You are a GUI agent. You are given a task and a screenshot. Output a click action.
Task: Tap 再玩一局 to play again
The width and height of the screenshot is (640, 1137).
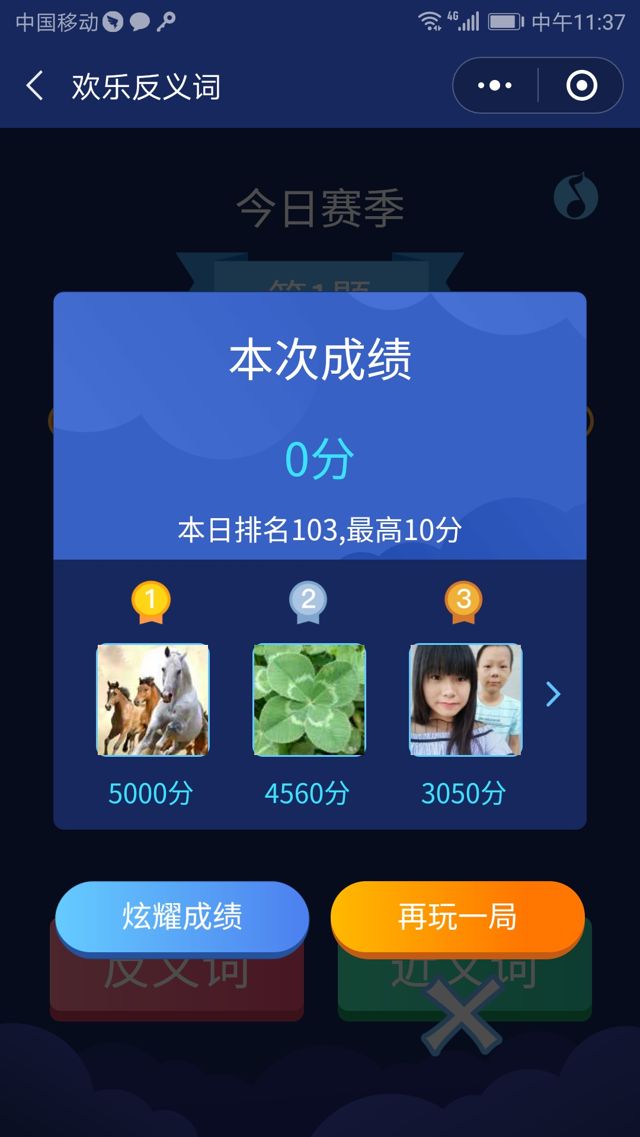458,916
